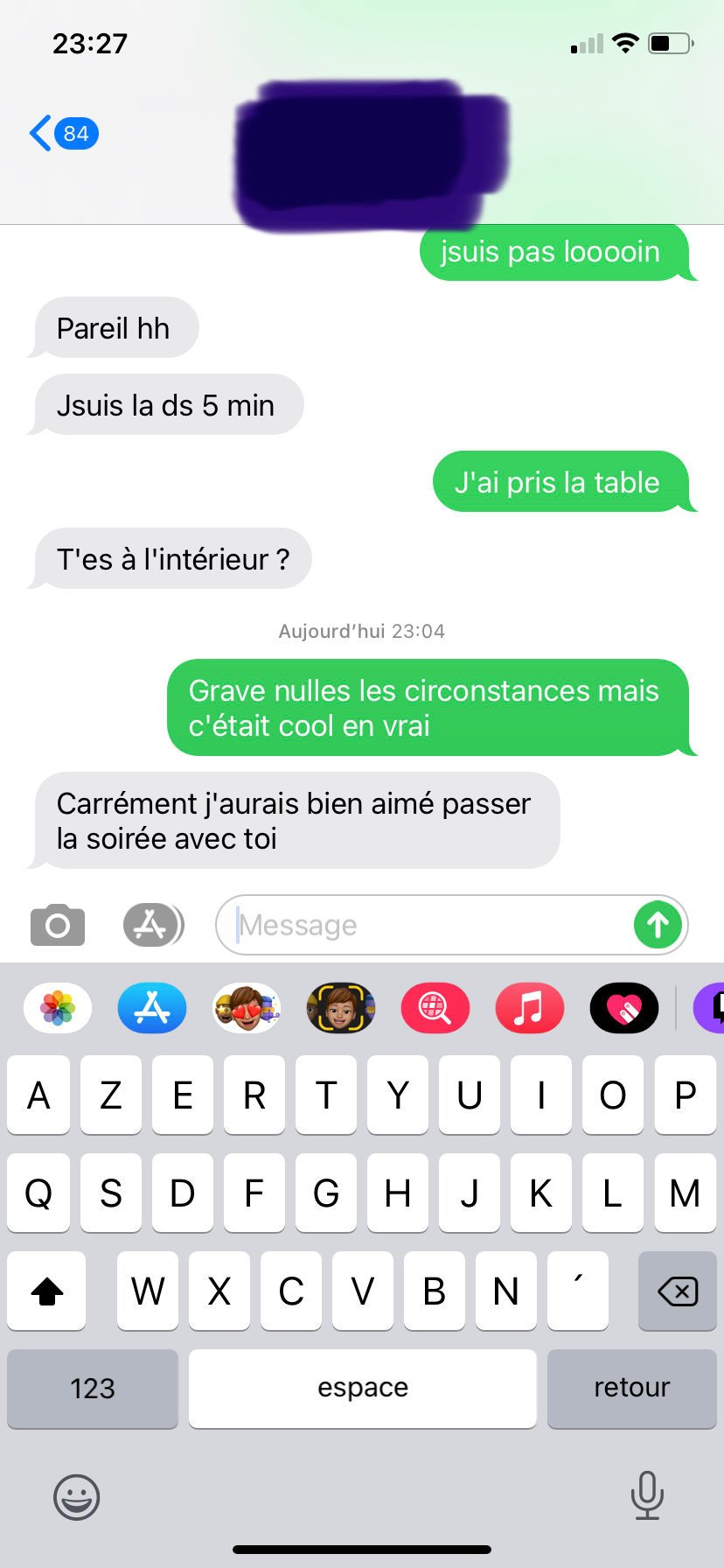Open Memoji stickers with heart eyes
The width and height of the screenshot is (724, 1568).
pos(247,1008)
